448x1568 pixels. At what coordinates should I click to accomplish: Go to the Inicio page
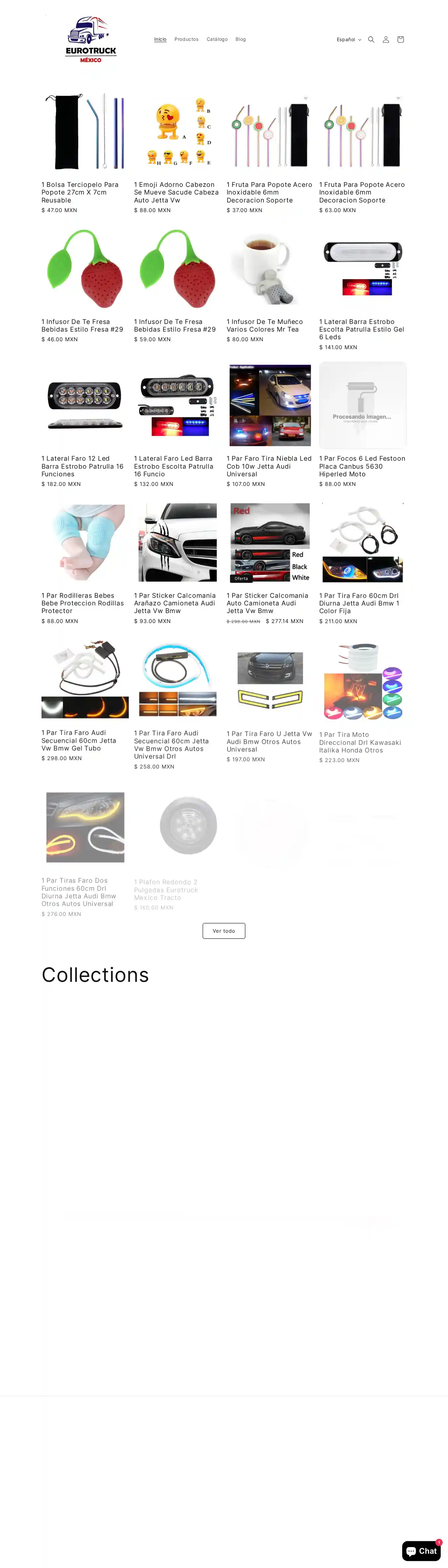(160, 39)
